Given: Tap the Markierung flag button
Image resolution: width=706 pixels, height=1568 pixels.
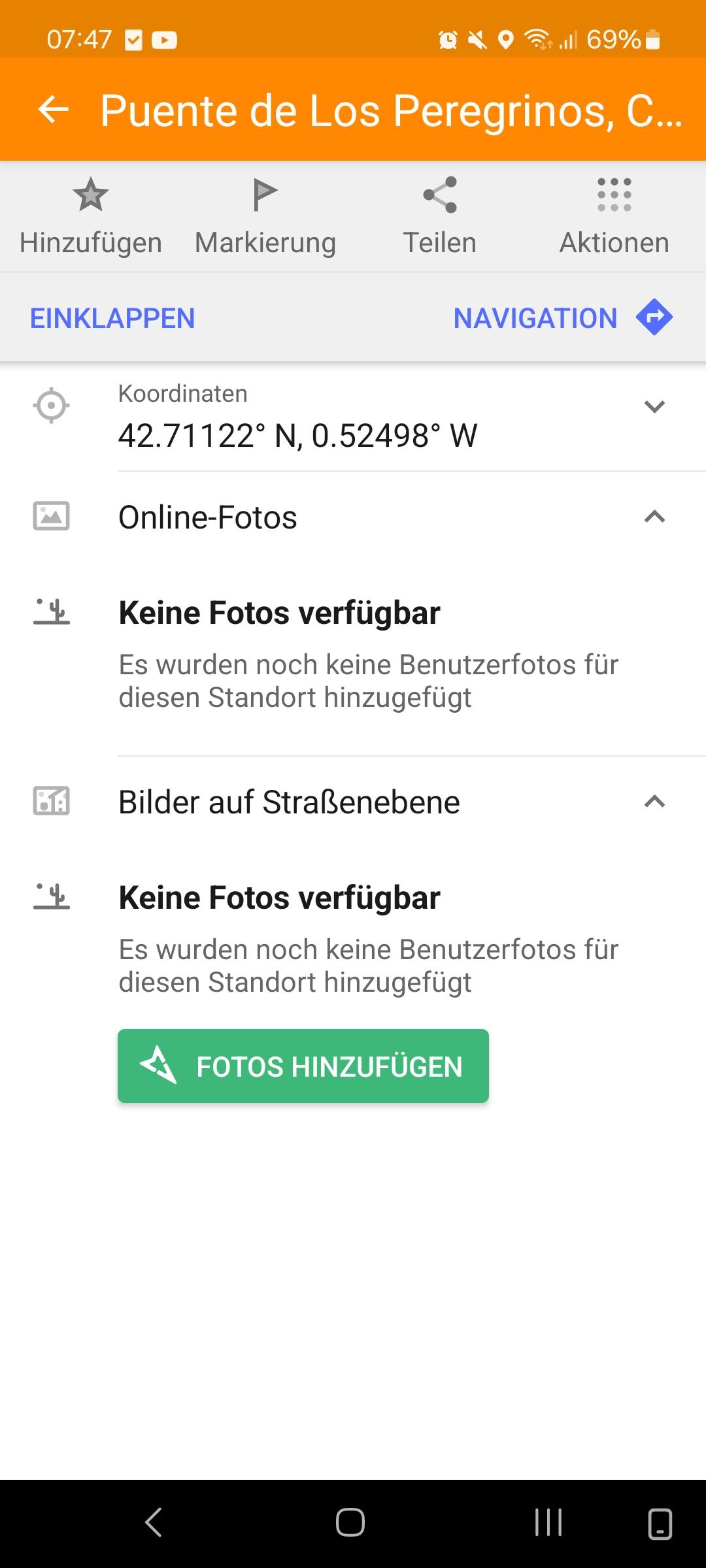Looking at the screenshot, I should click(x=265, y=217).
